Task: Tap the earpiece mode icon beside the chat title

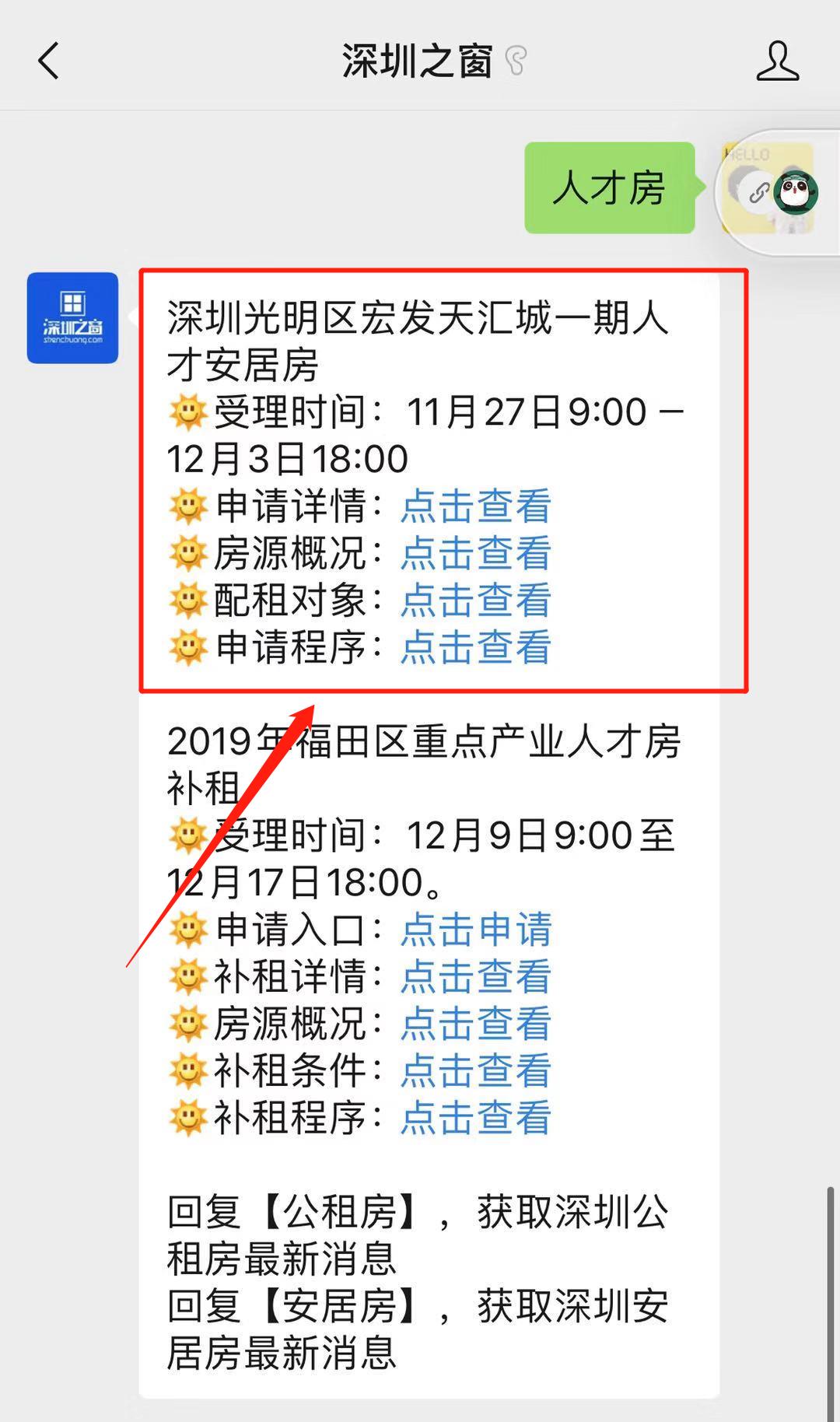Action: point(516,61)
